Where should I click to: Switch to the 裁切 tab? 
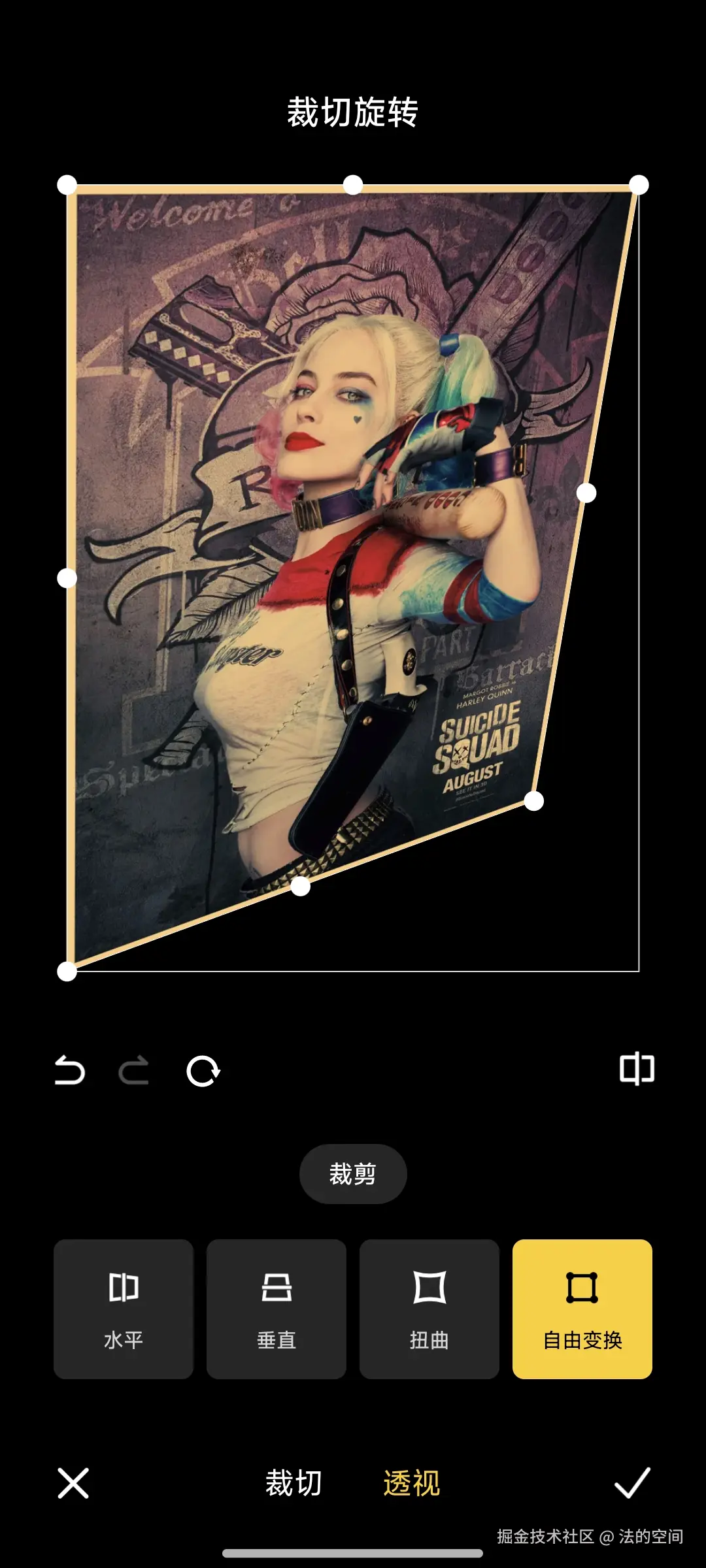click(294, 1482)
